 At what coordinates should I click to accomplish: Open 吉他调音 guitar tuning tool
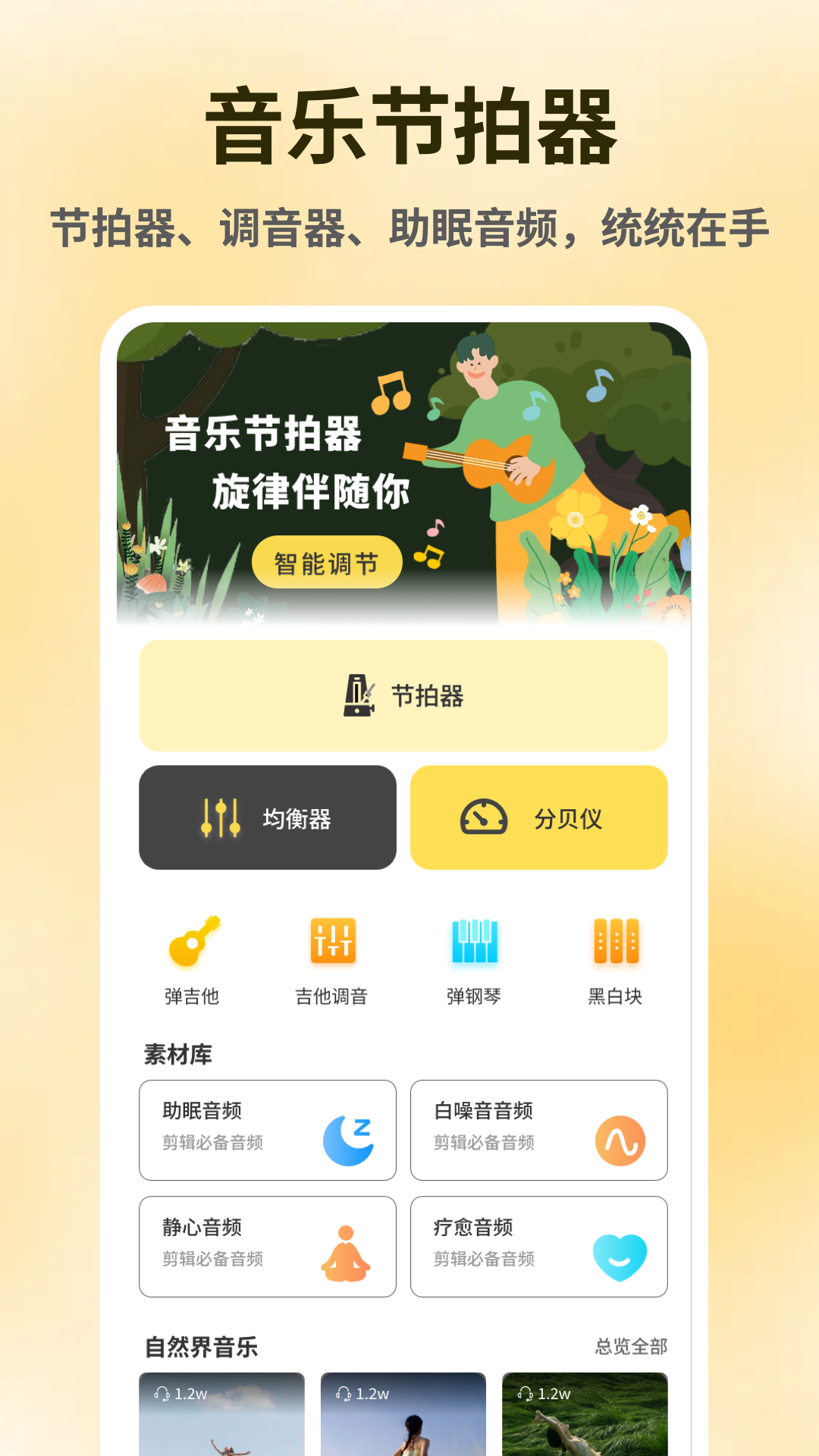point(332,940)
